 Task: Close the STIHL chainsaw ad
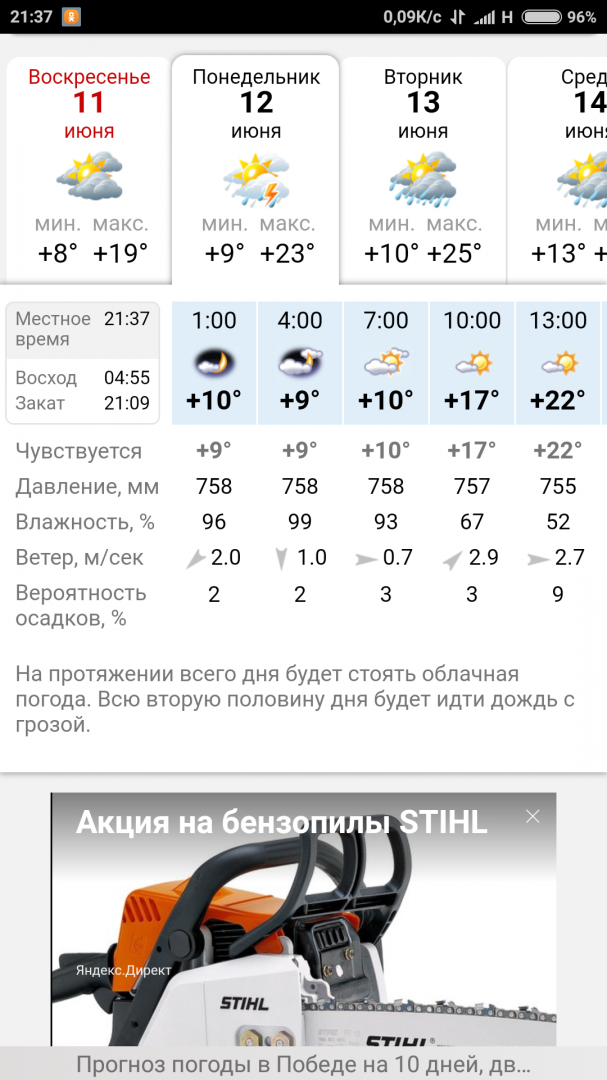click(533, 817)
